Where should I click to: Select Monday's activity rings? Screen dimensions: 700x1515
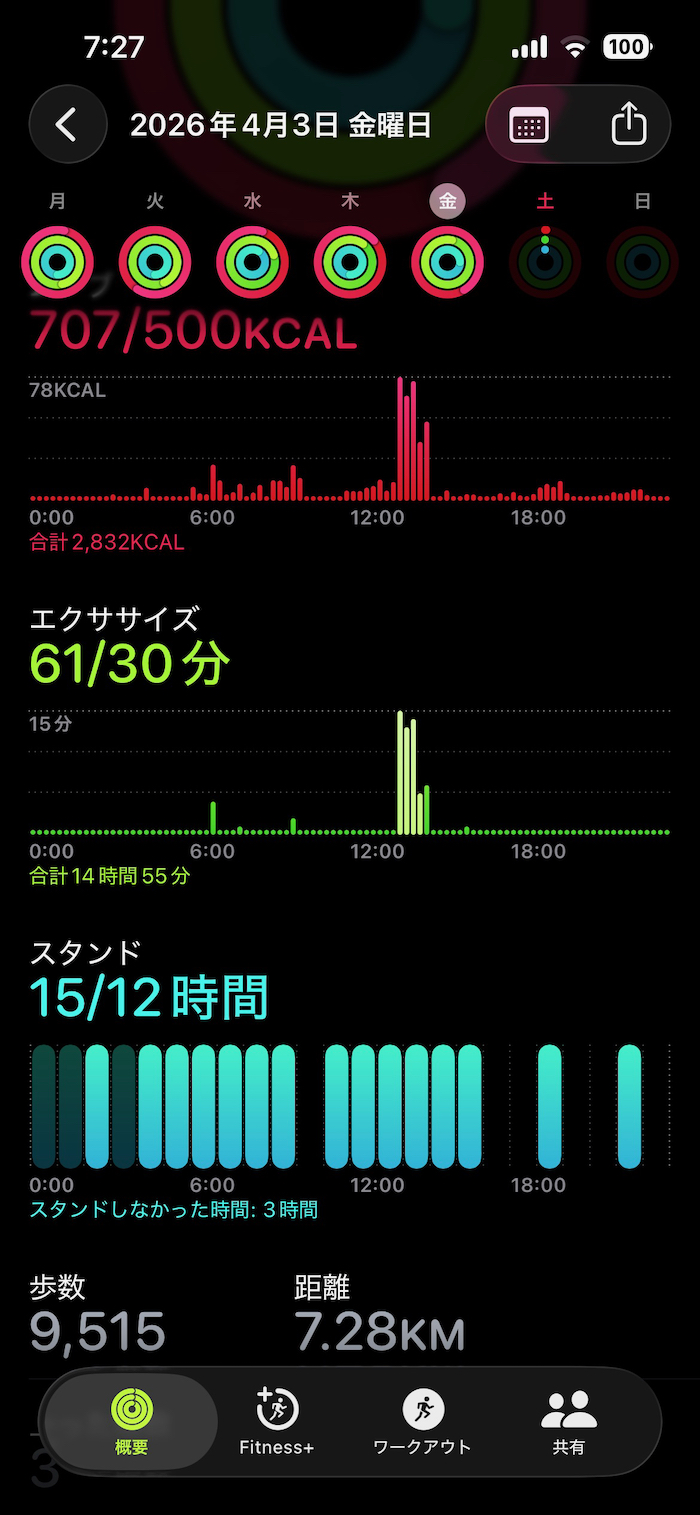(58, 263)
